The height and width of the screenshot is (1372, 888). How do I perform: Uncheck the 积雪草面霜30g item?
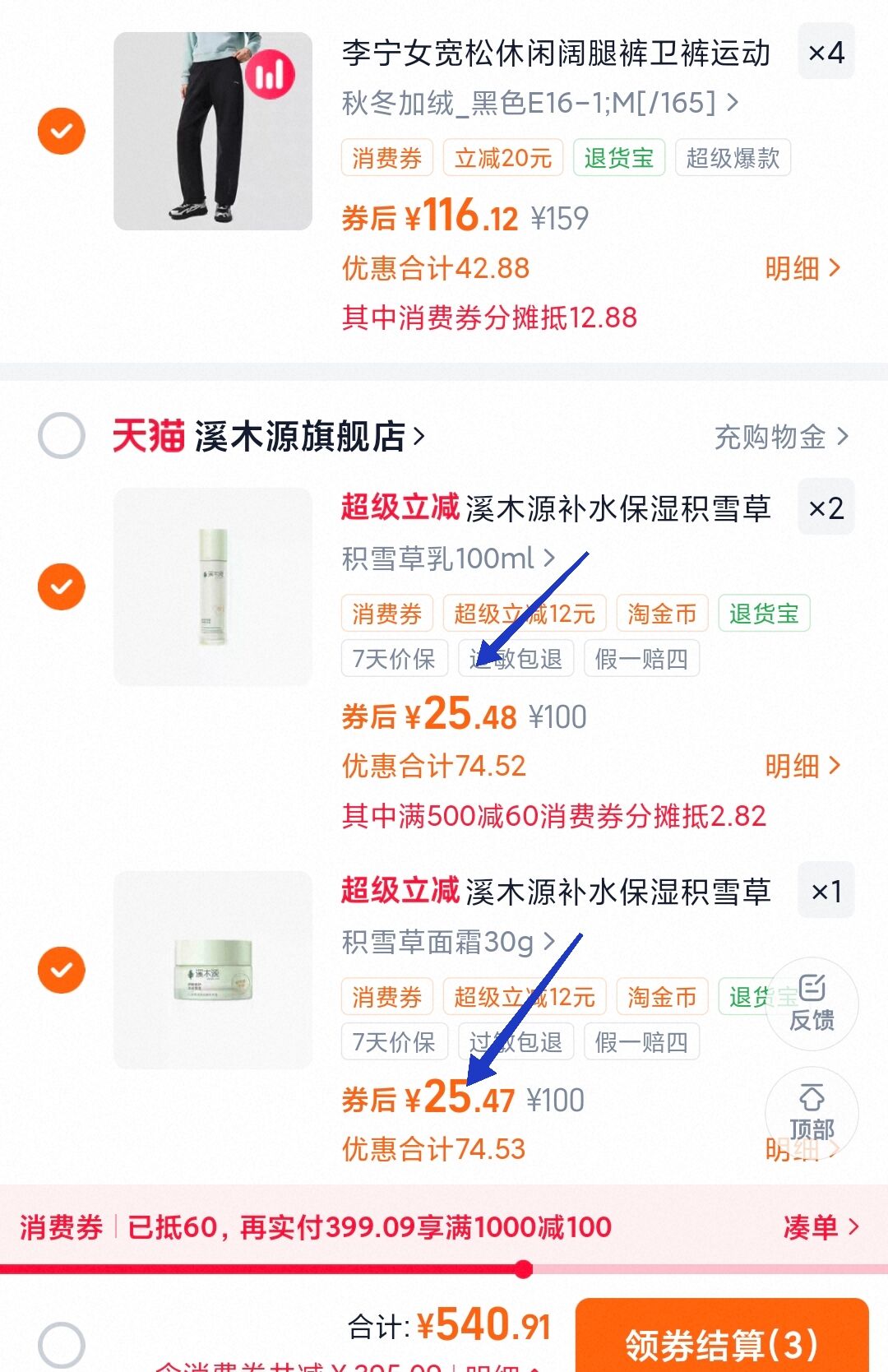[62, 970]
